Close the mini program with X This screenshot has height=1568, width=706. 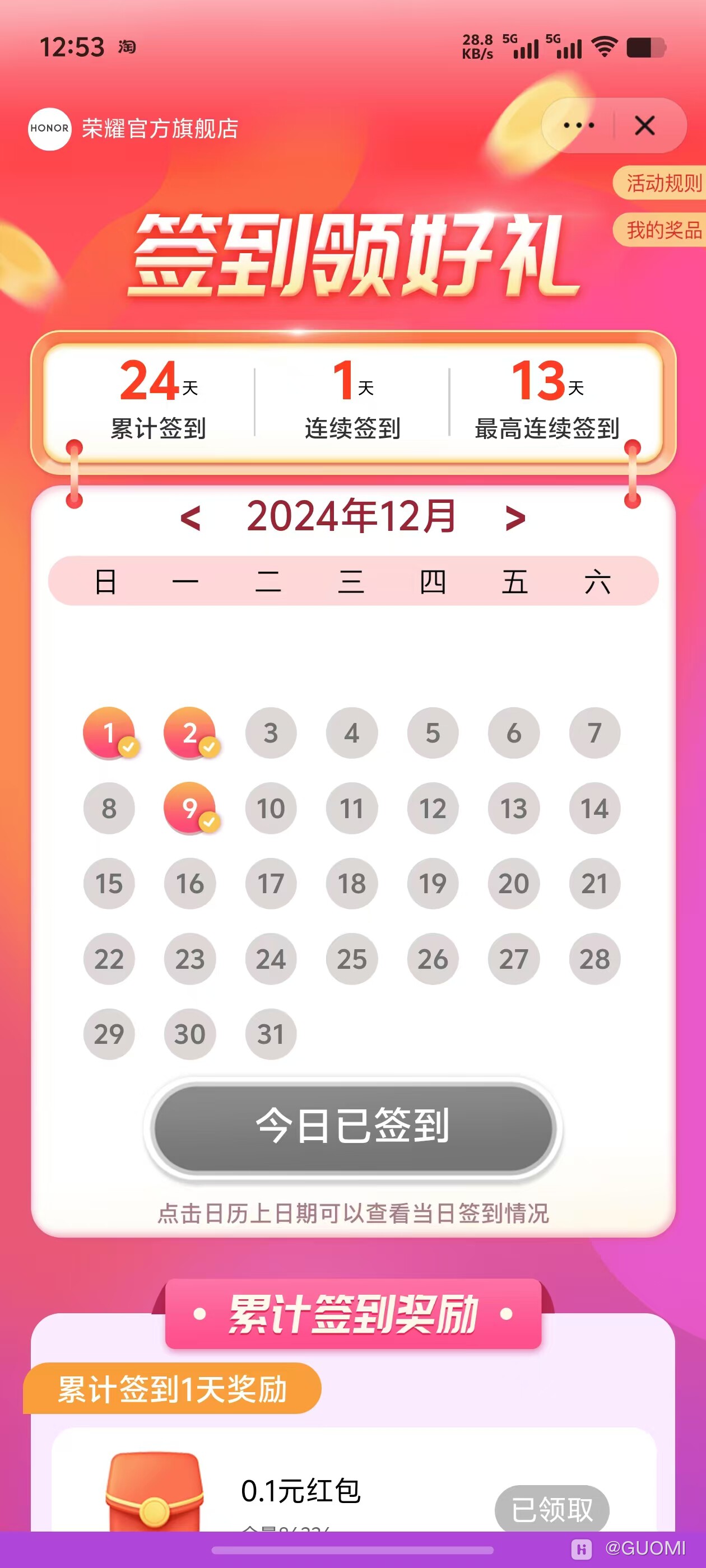pos(644,125)
